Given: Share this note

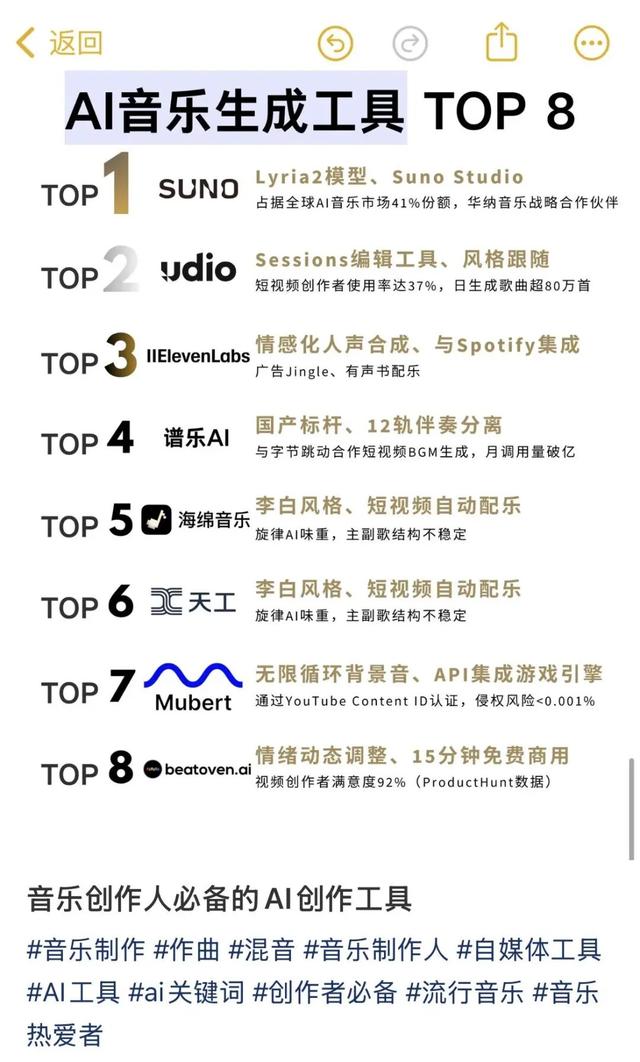Looking at the screenshot, I should tap(501, 43).
